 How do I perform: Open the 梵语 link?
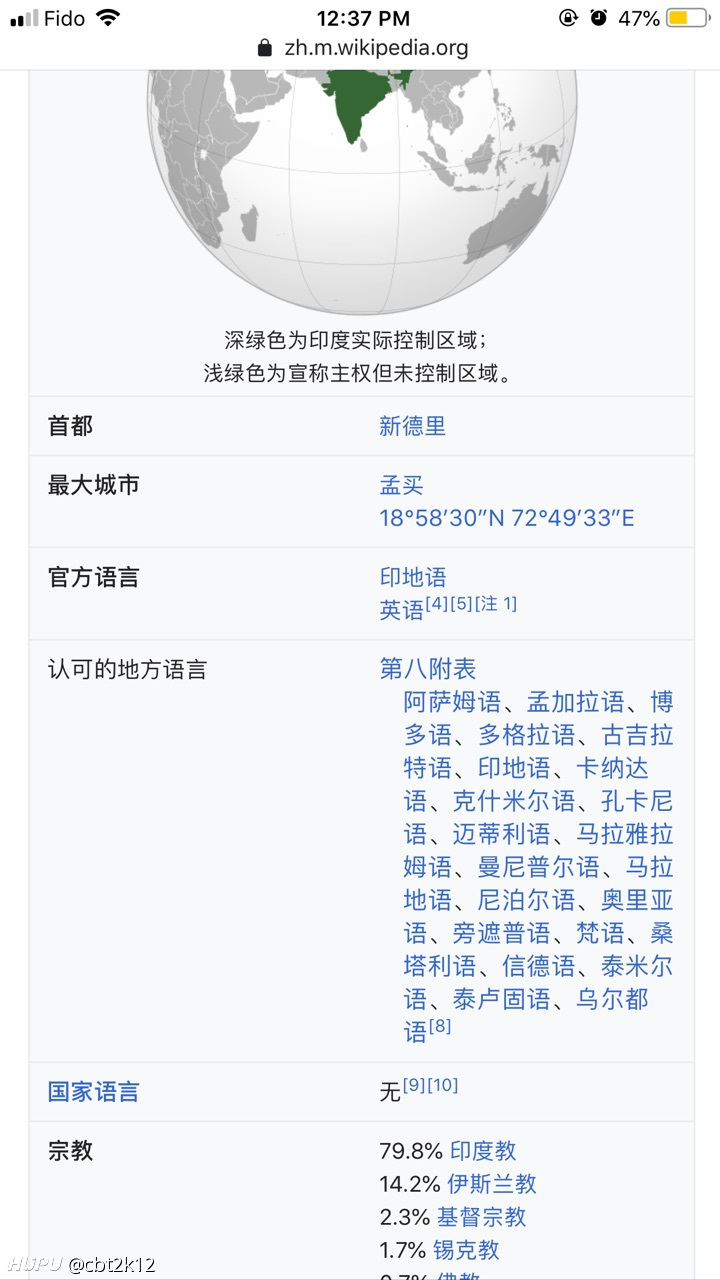(x=600, y=933)
